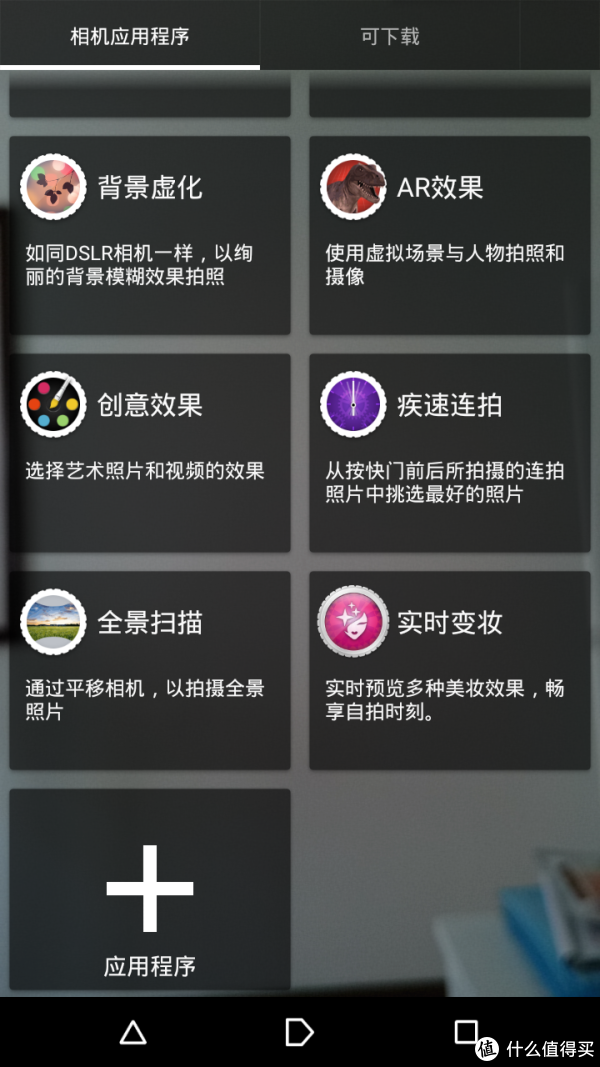Go back with the navigation back button
Viewport: 600px width, 1067px height.
tap(133, 1032)
